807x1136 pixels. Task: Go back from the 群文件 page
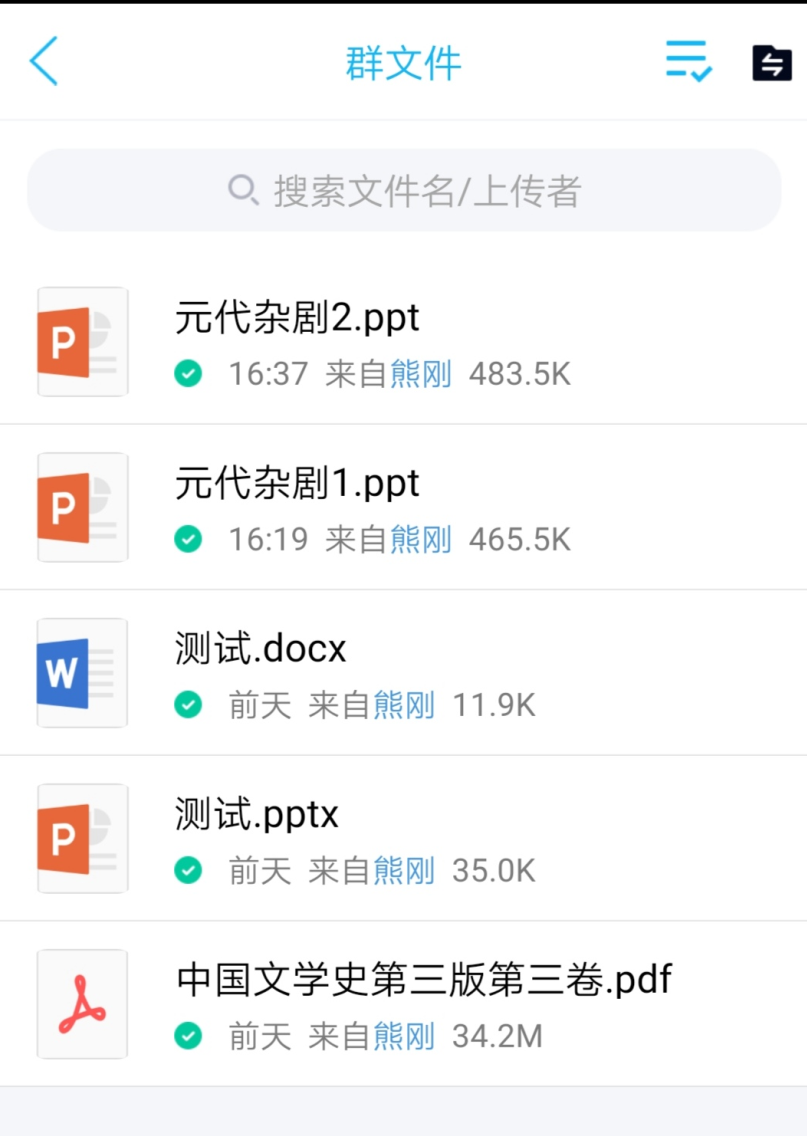[44, 62]
